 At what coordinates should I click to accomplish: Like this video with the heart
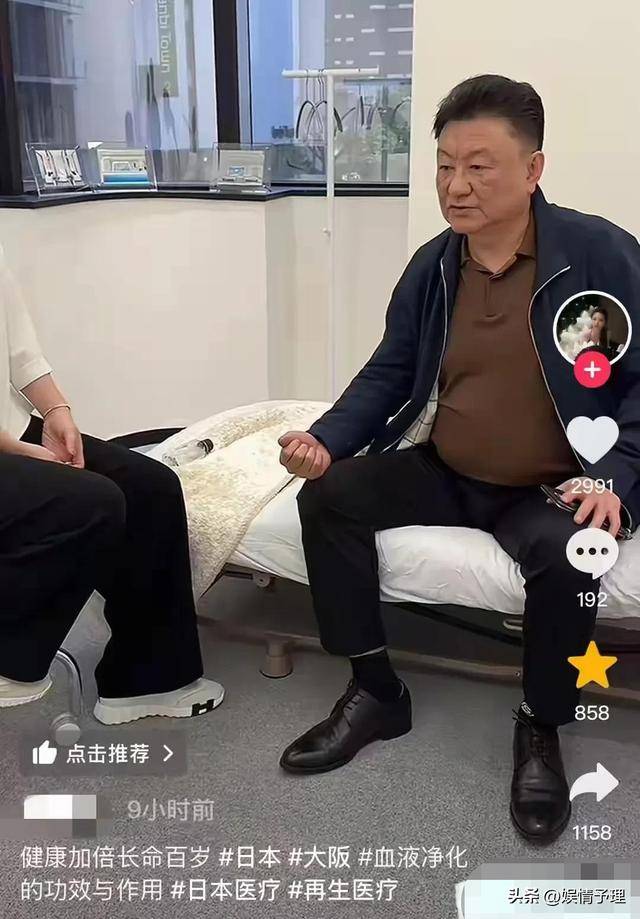[592, 440]
